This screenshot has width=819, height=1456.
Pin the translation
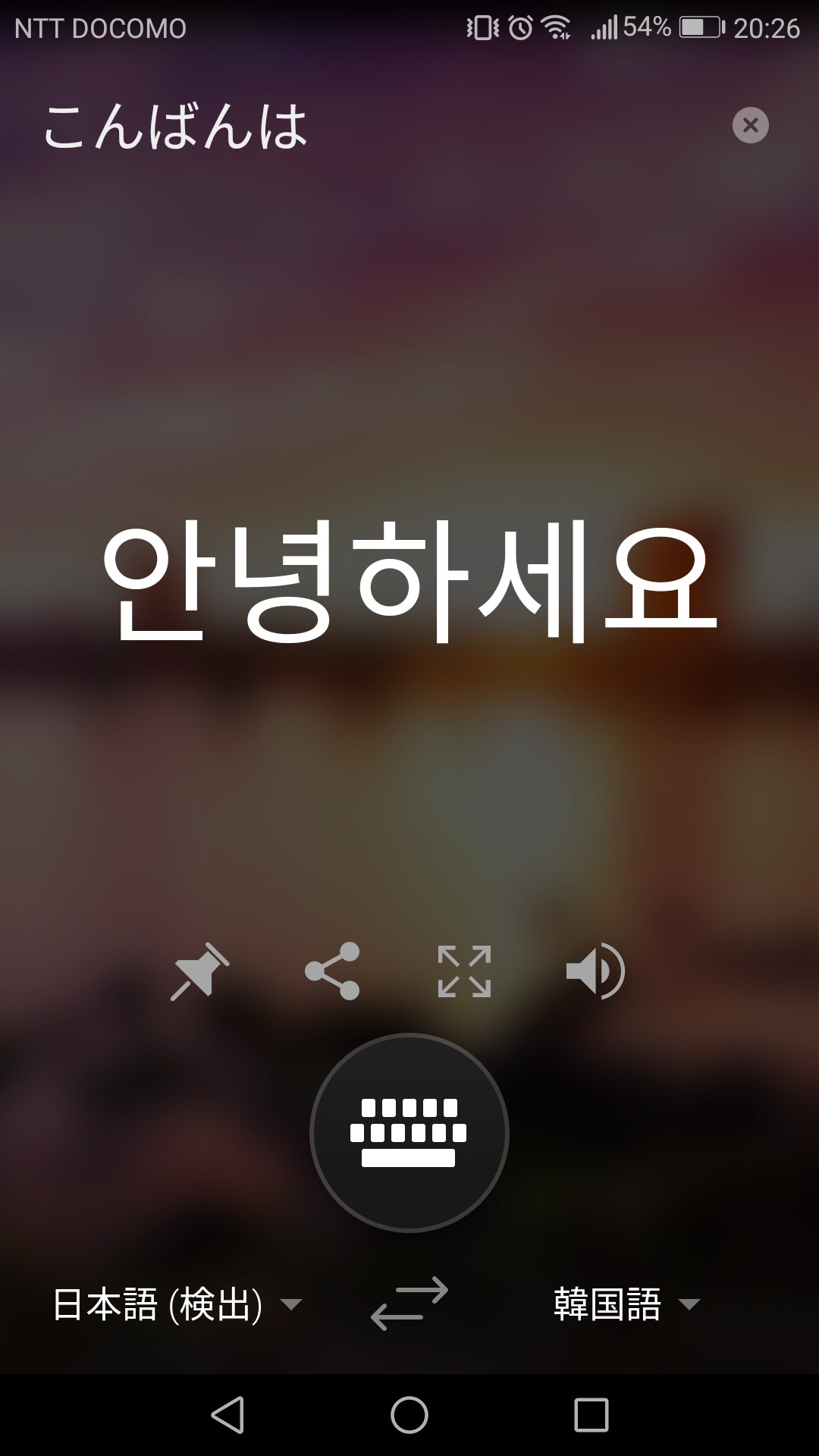point(199,971)
